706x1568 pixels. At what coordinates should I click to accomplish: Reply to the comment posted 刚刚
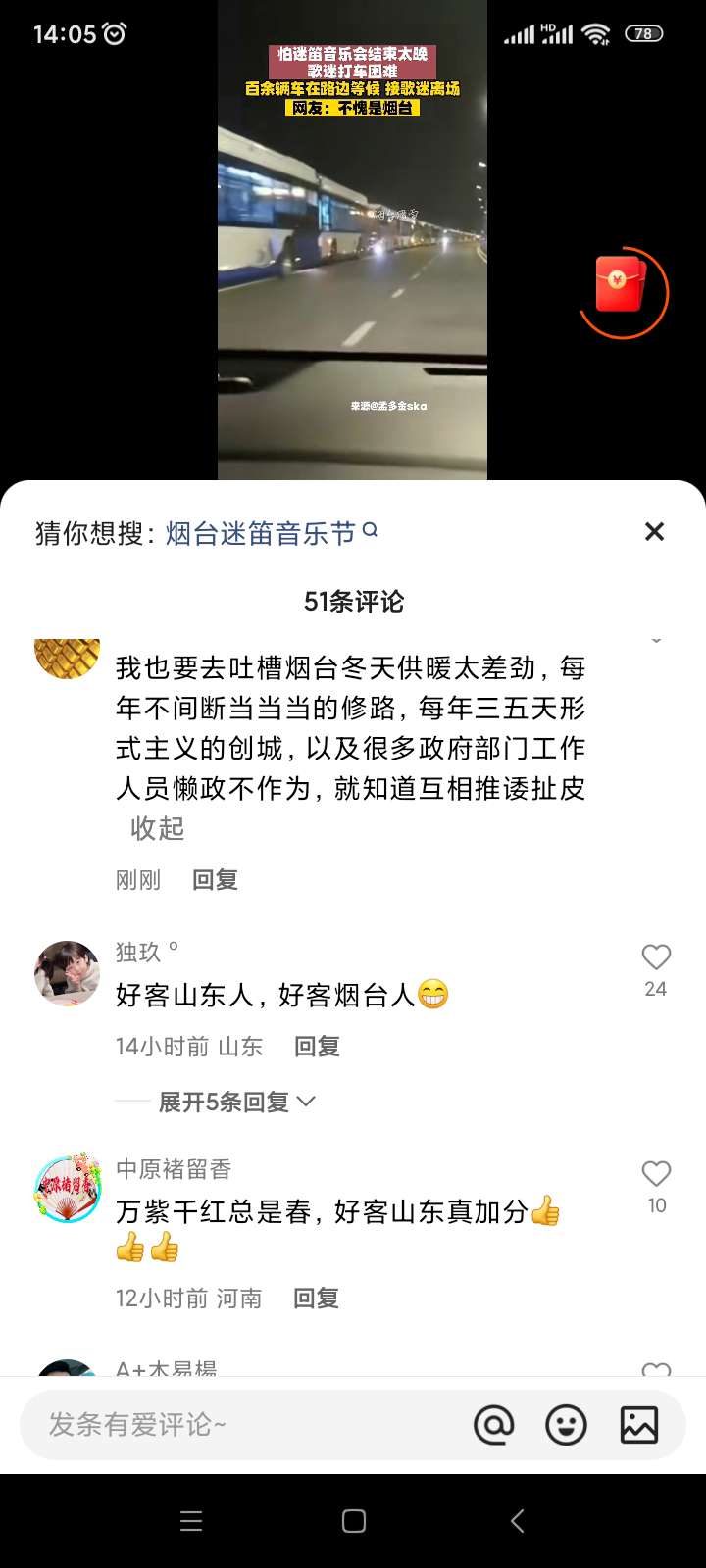pos(215,880)
